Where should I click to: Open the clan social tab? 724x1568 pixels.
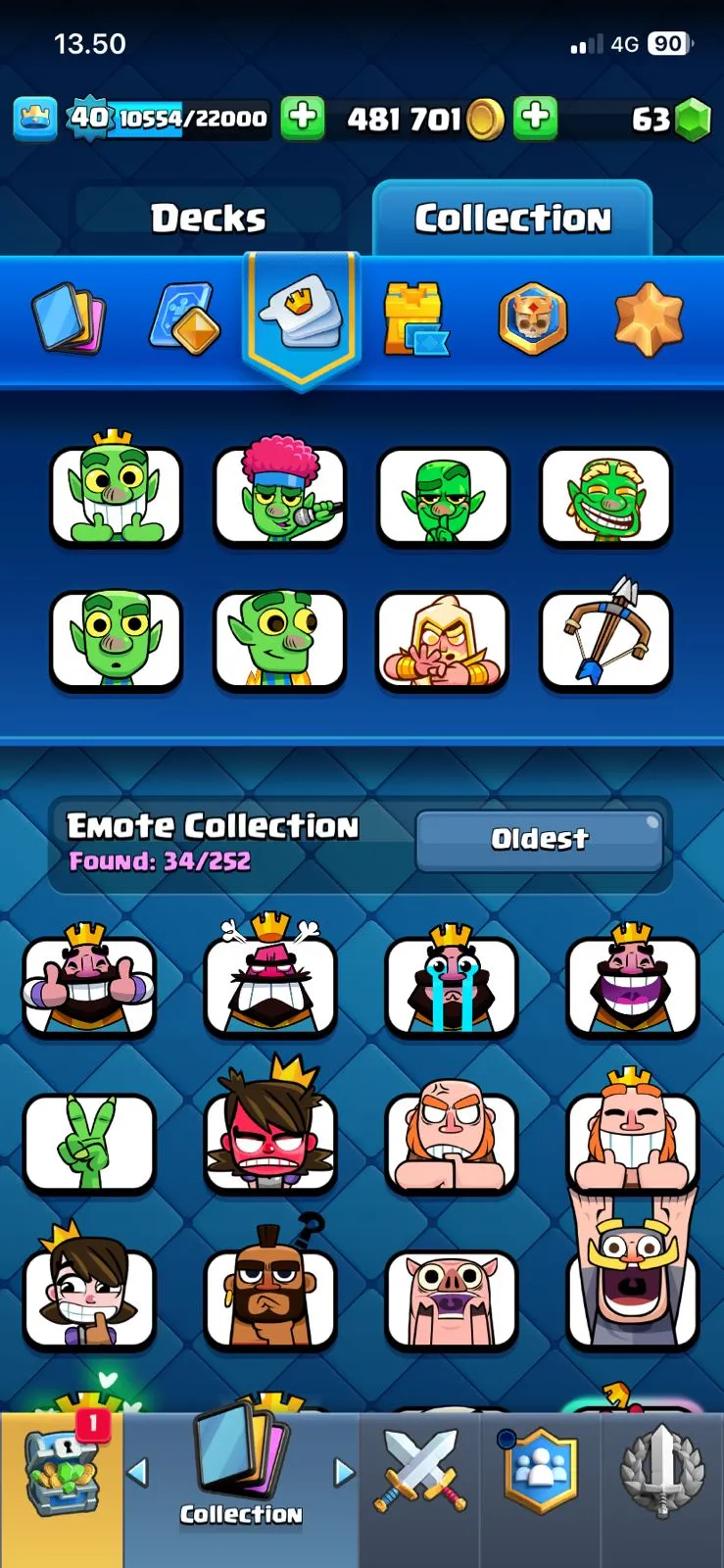pyautogui.click(x=540, y=1470)
